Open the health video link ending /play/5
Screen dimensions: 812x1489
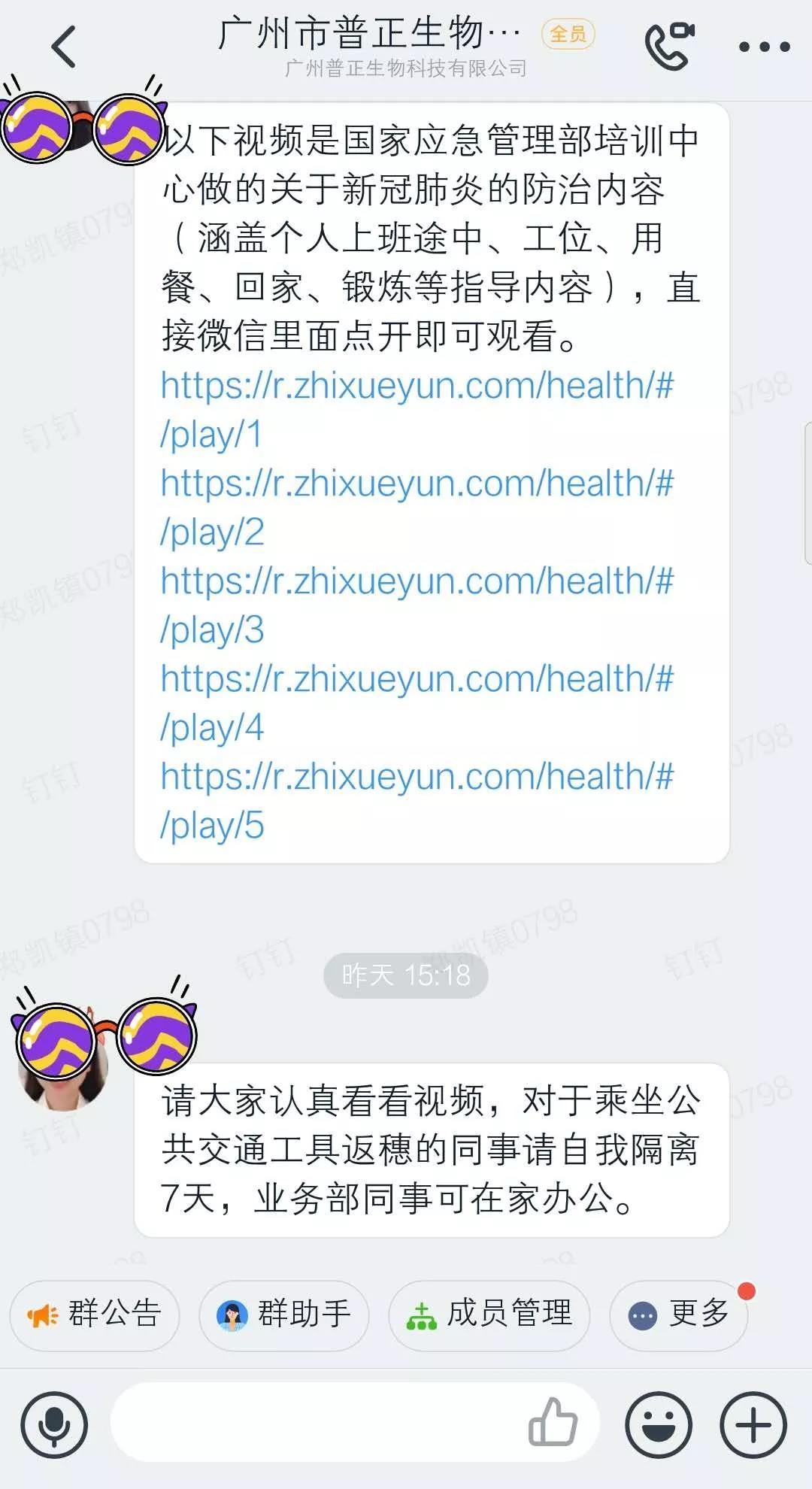click(417, 777)
